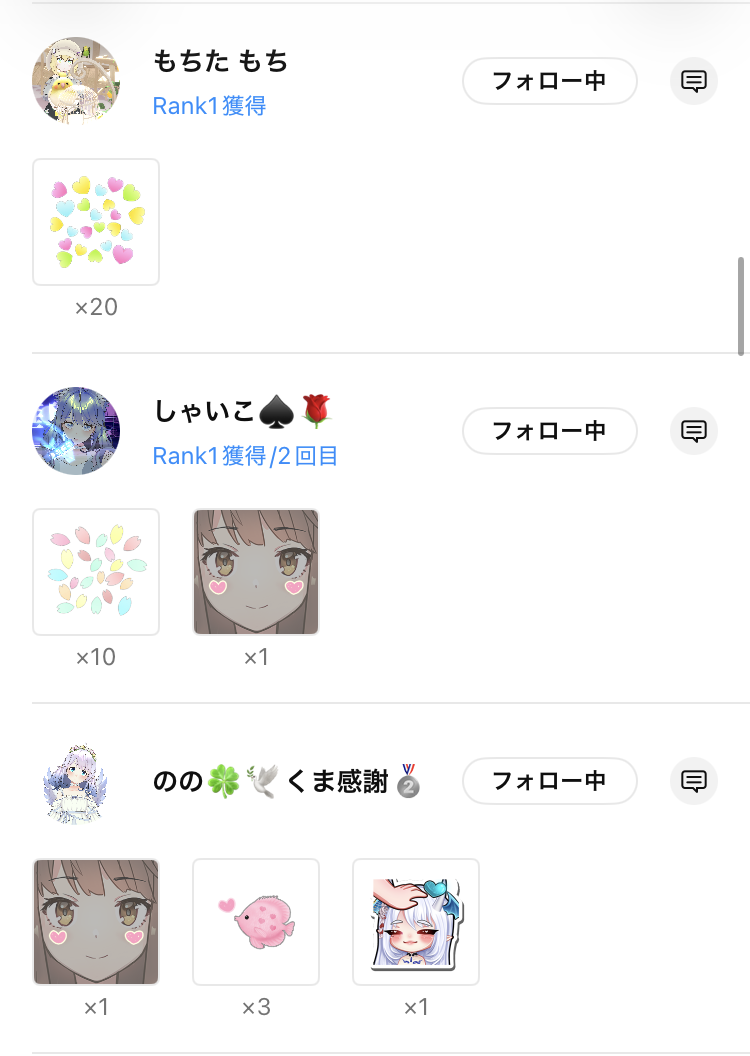This screenshot has width=750, height=1056.
Task: Send a message to のの
Action: pos(694,781)
